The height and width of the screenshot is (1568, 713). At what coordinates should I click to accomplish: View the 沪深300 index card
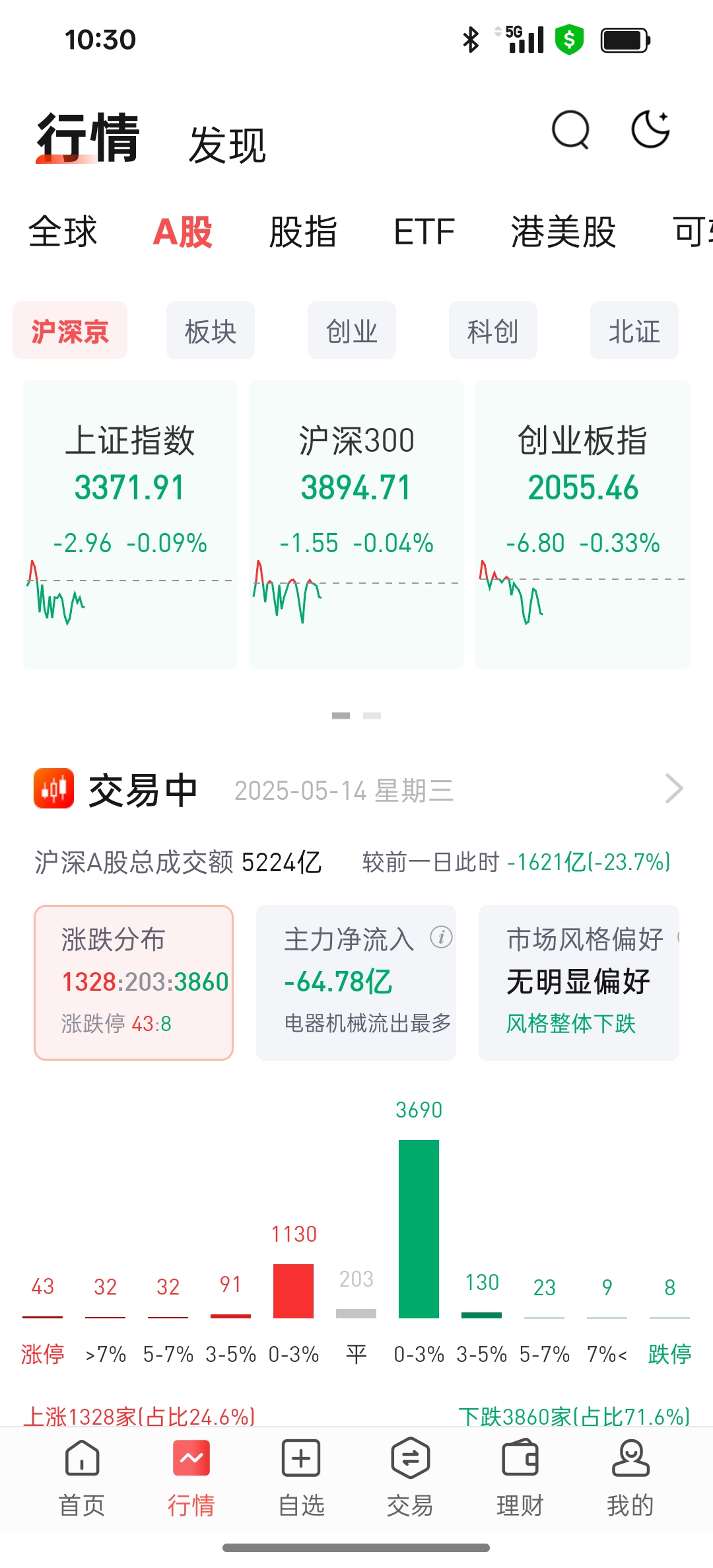tap(356, 524)
